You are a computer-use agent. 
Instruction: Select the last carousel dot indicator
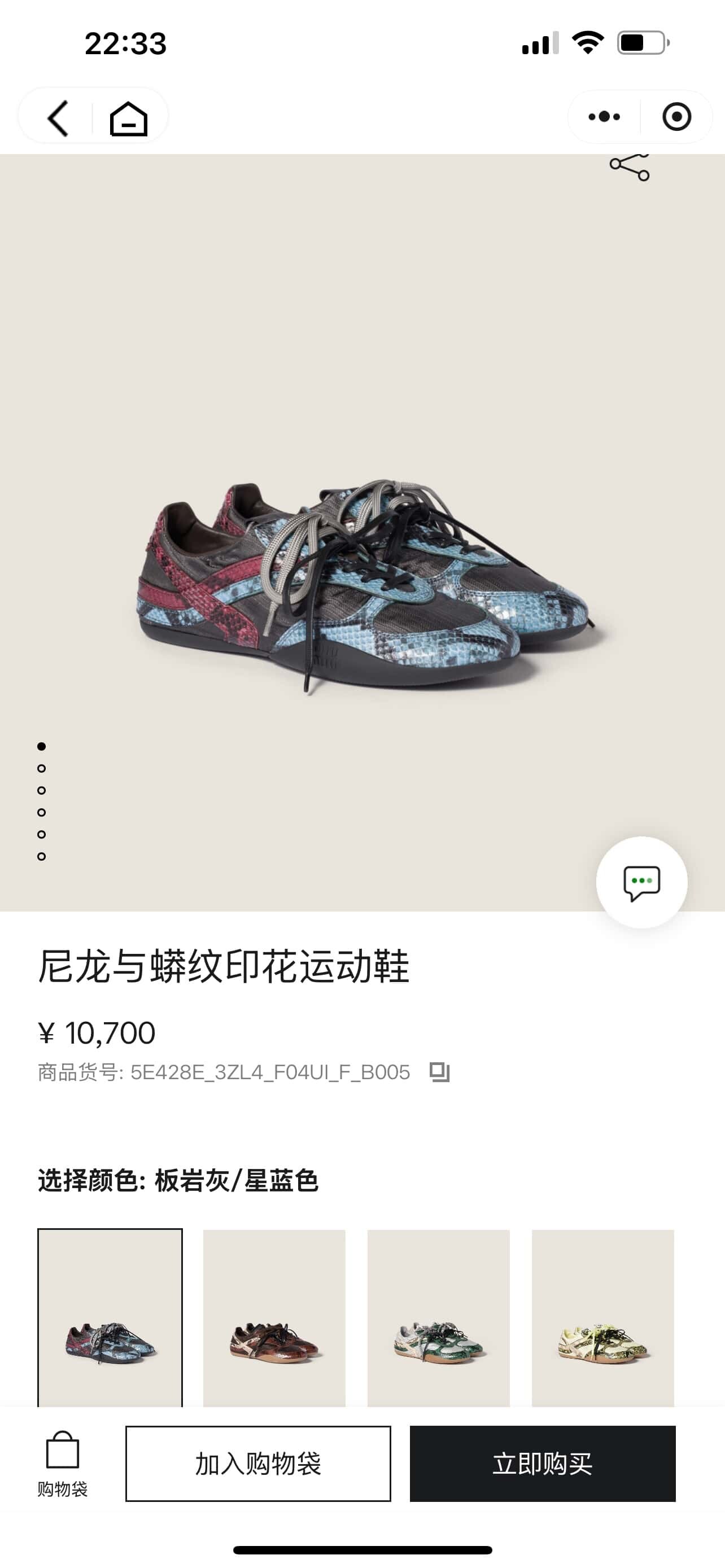(x=41, y=857)
